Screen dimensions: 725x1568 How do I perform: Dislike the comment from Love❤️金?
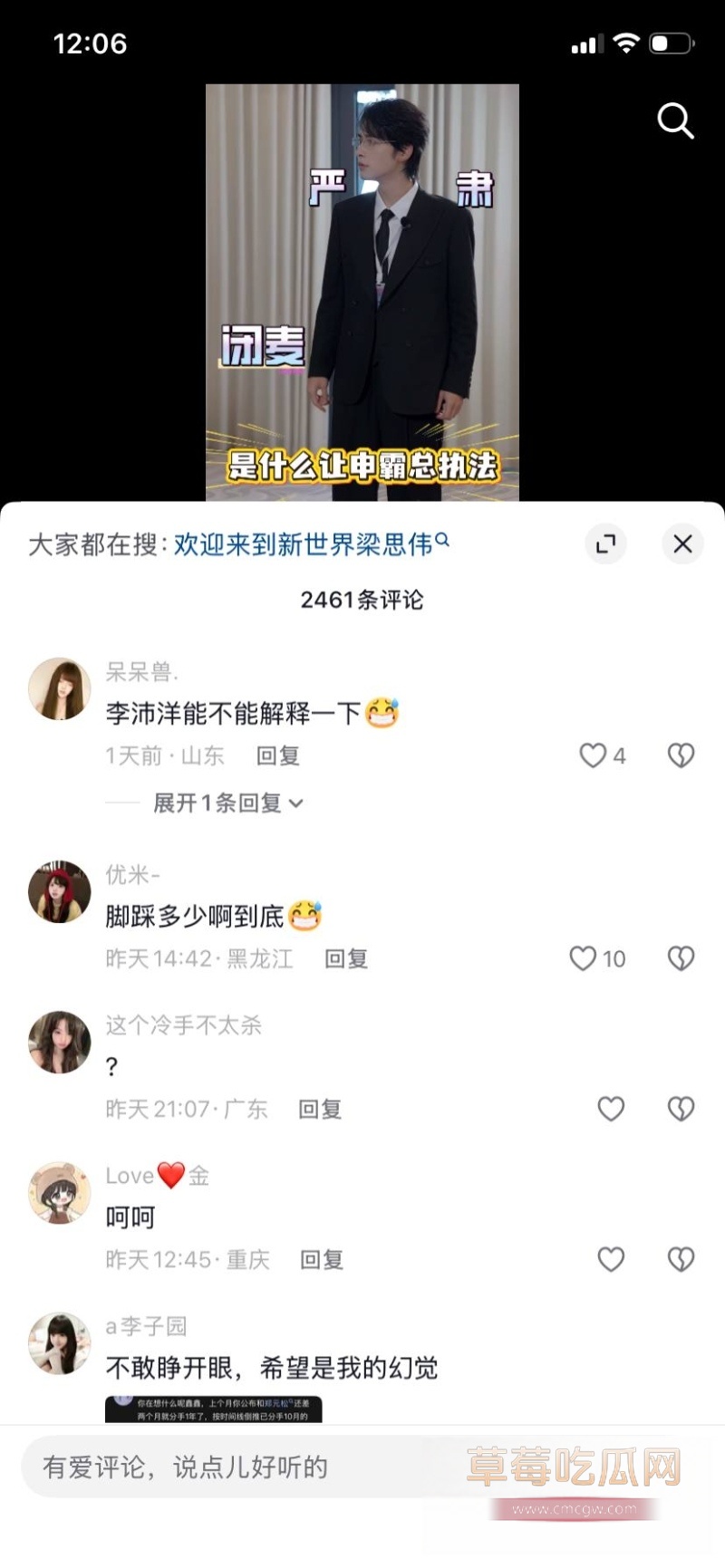(x=681, y=1259)
